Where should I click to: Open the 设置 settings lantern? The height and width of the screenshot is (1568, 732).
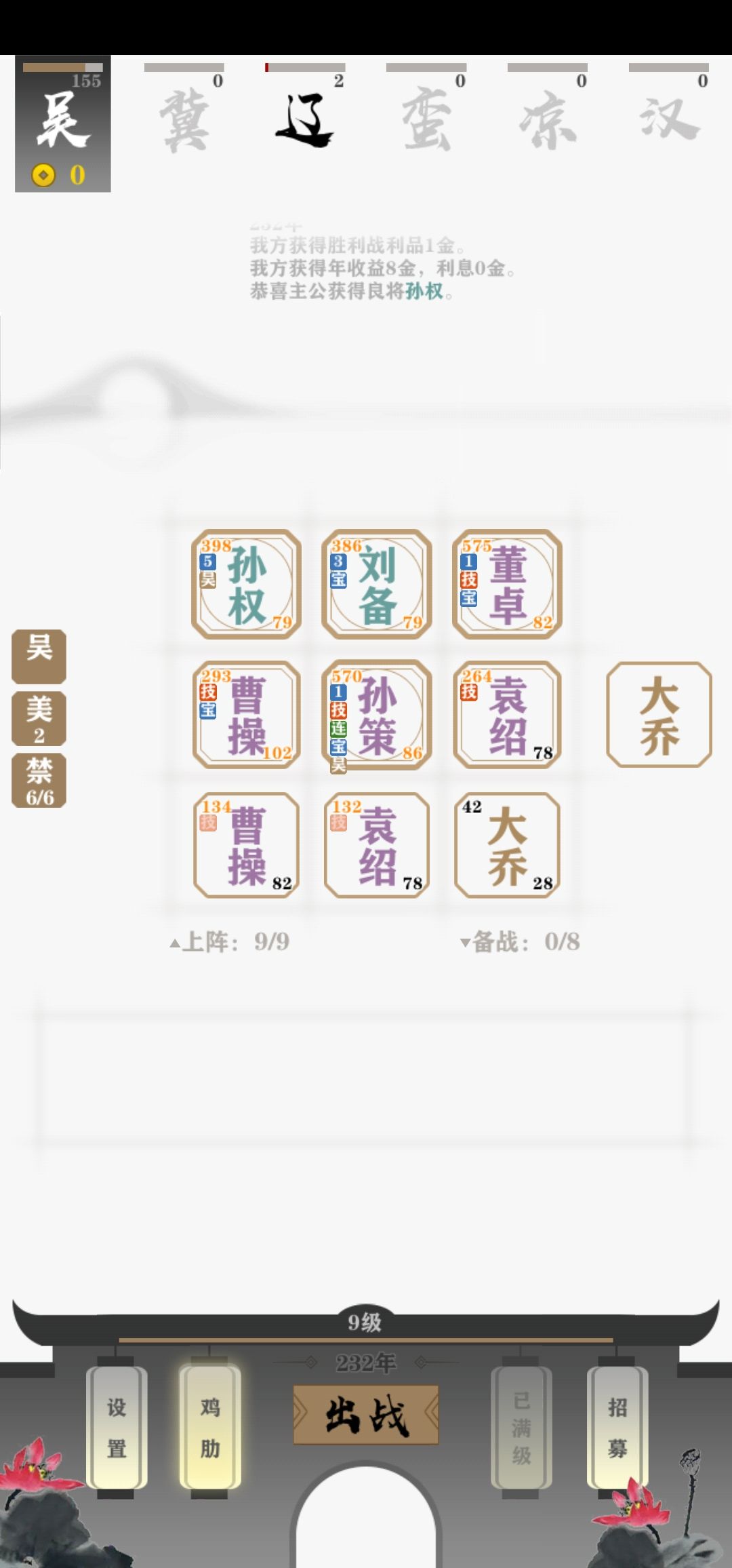point(117,1428)
